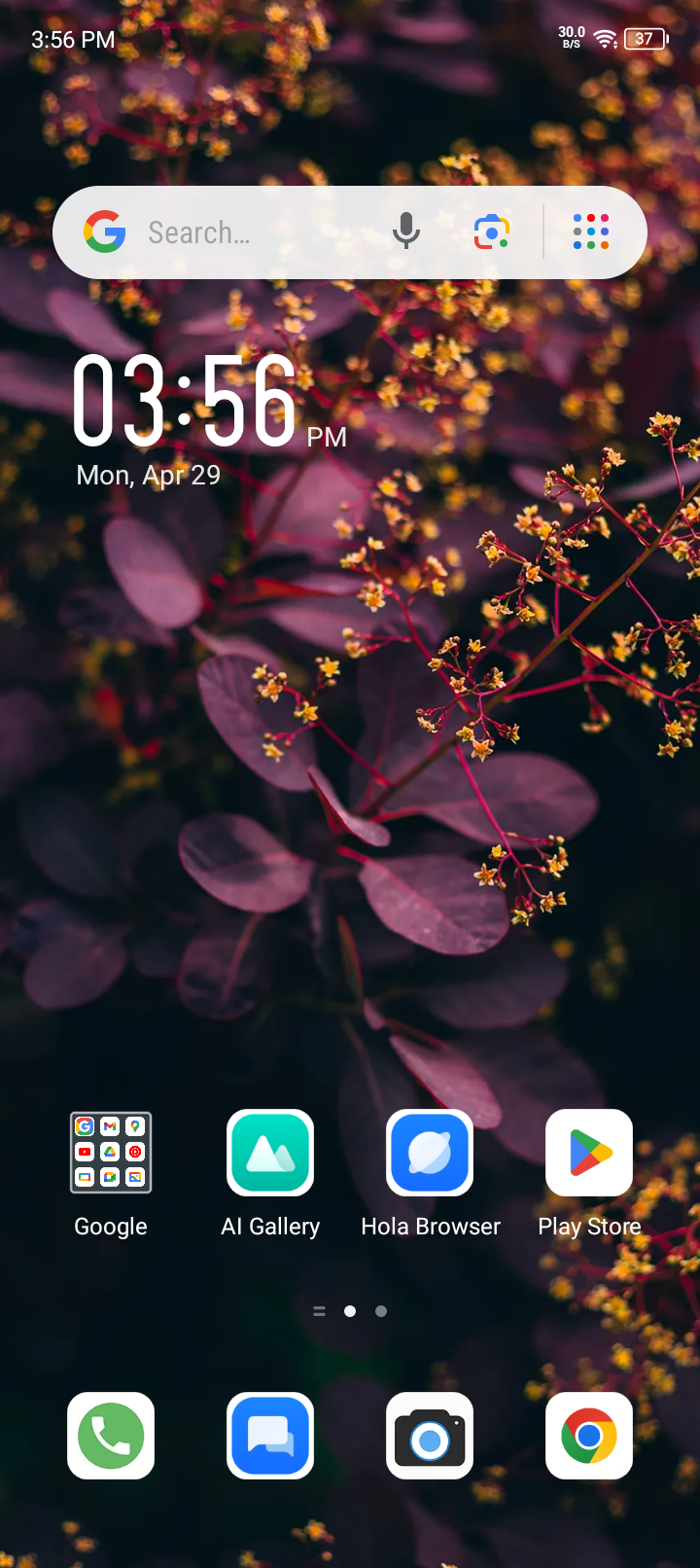
Task: Start voice search with the microphone
Action: pyautogui.click(x=406, y=232)
